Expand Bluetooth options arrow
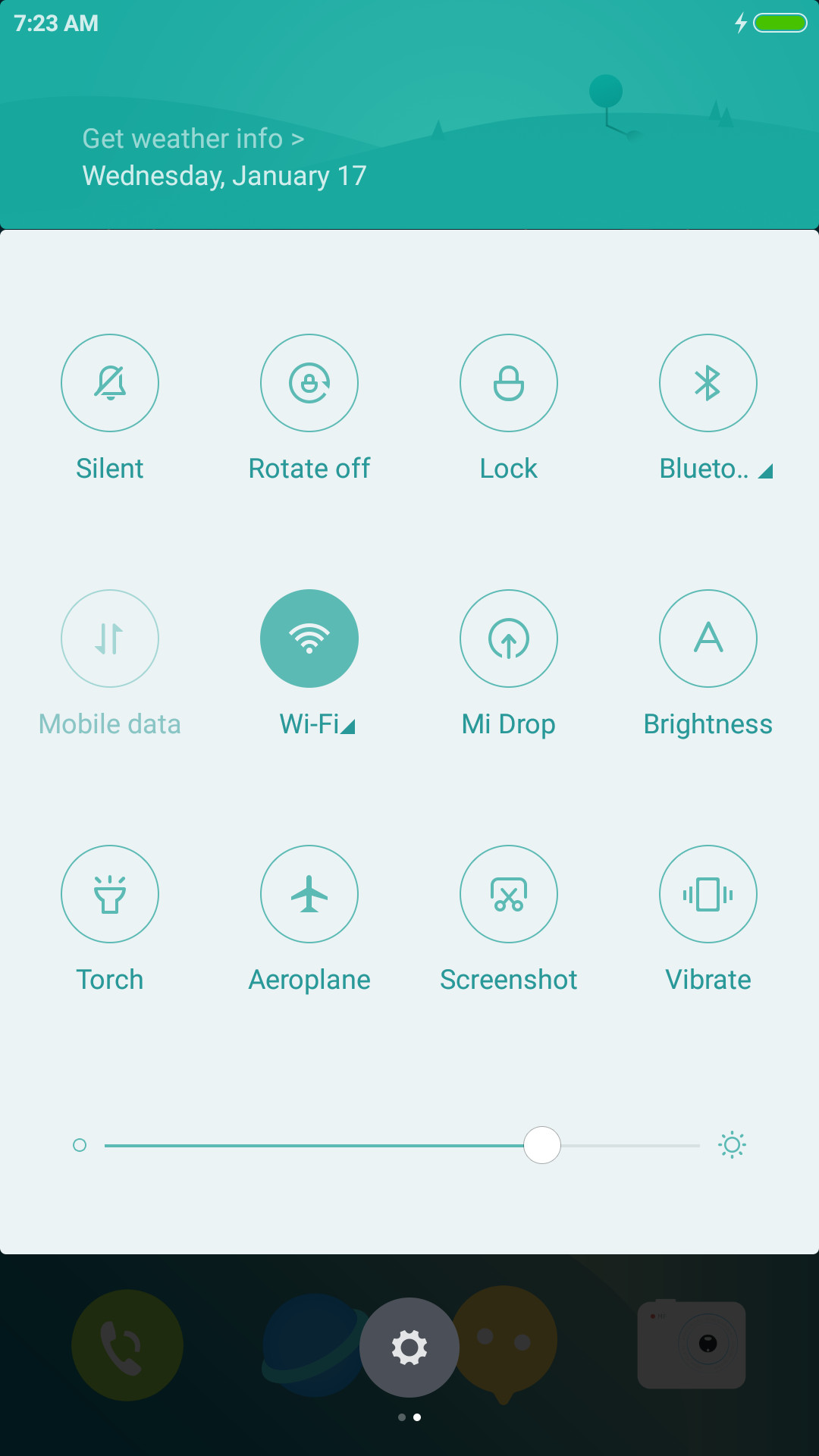819x1456 pixels. coord(765,471)
